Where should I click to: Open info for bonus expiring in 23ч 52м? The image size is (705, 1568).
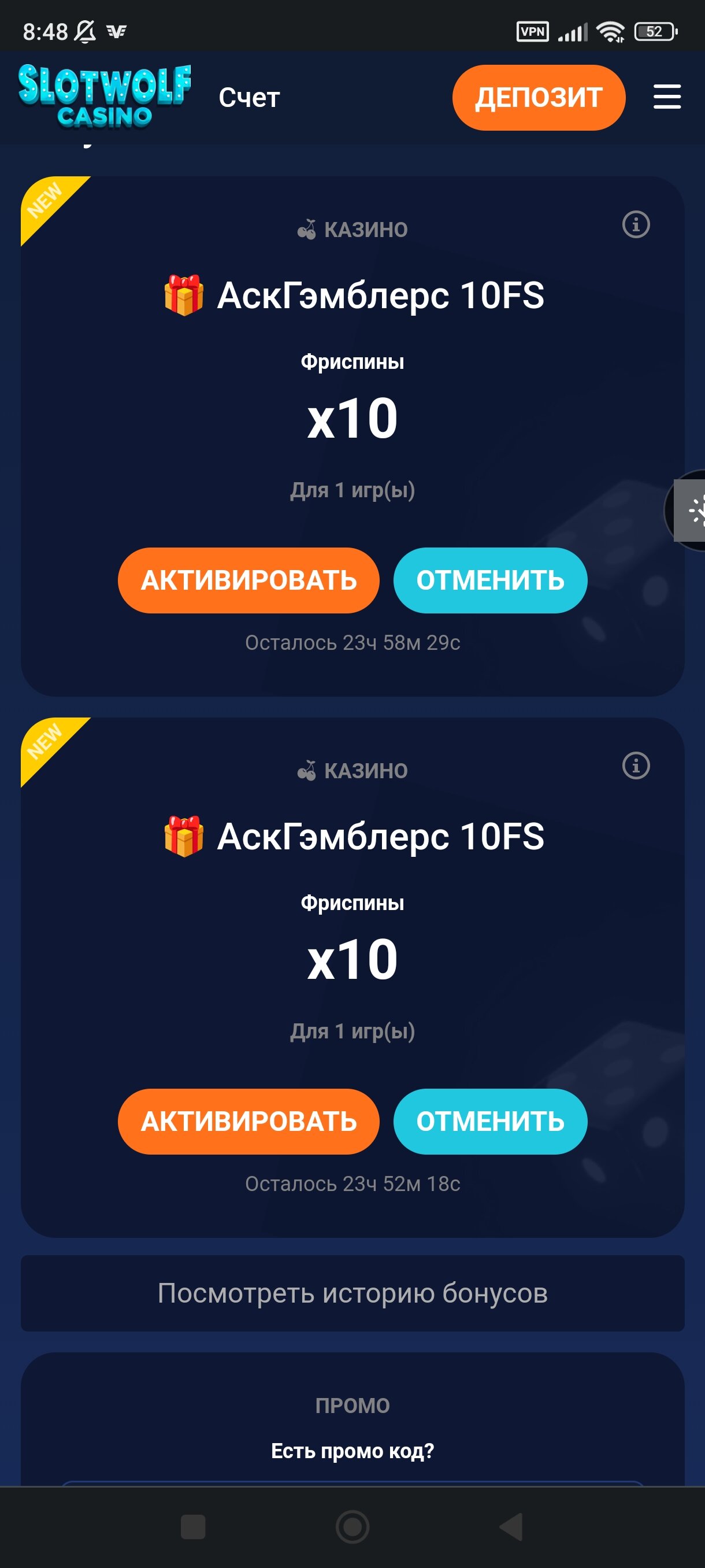[636, 765]
